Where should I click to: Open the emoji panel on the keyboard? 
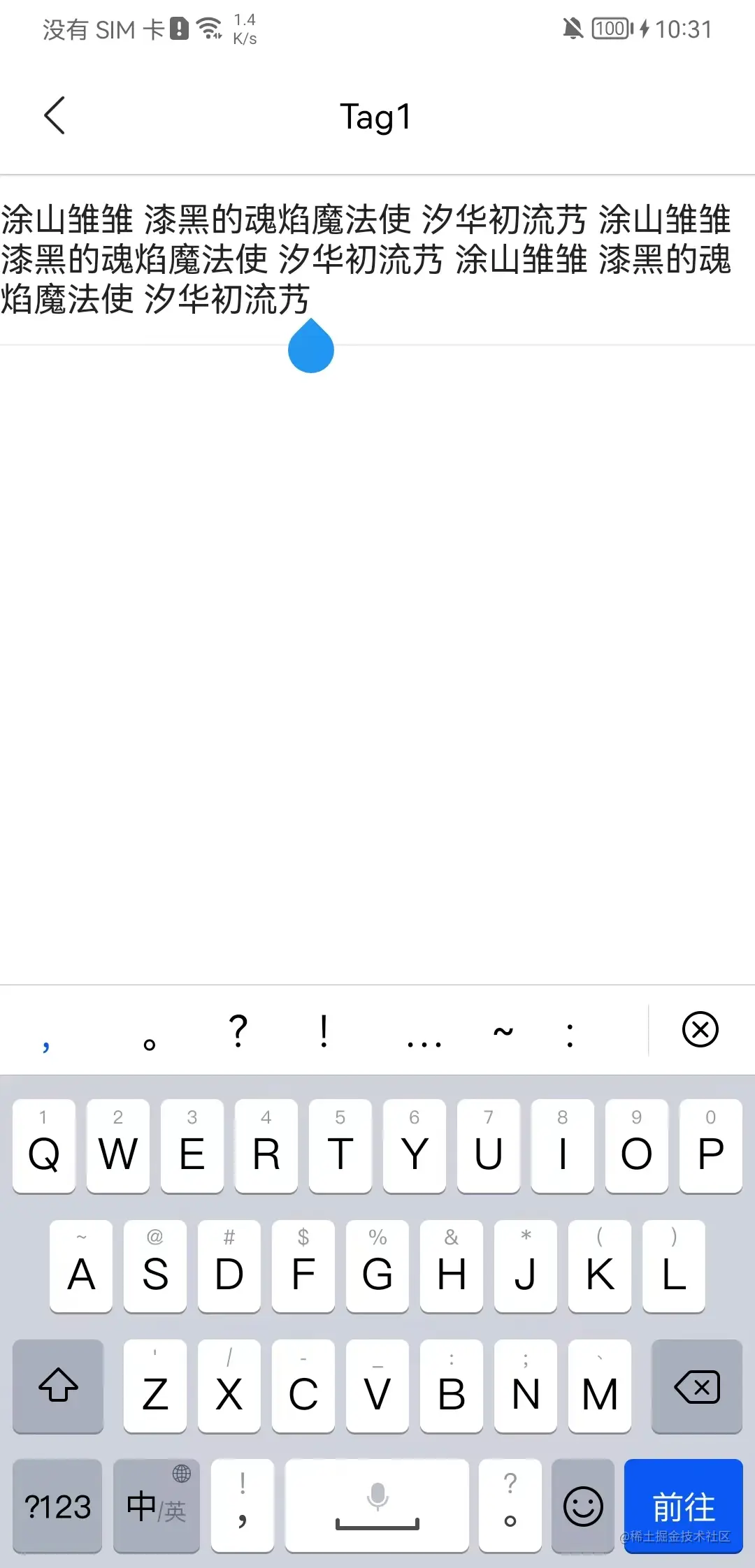pos(582,1506)
